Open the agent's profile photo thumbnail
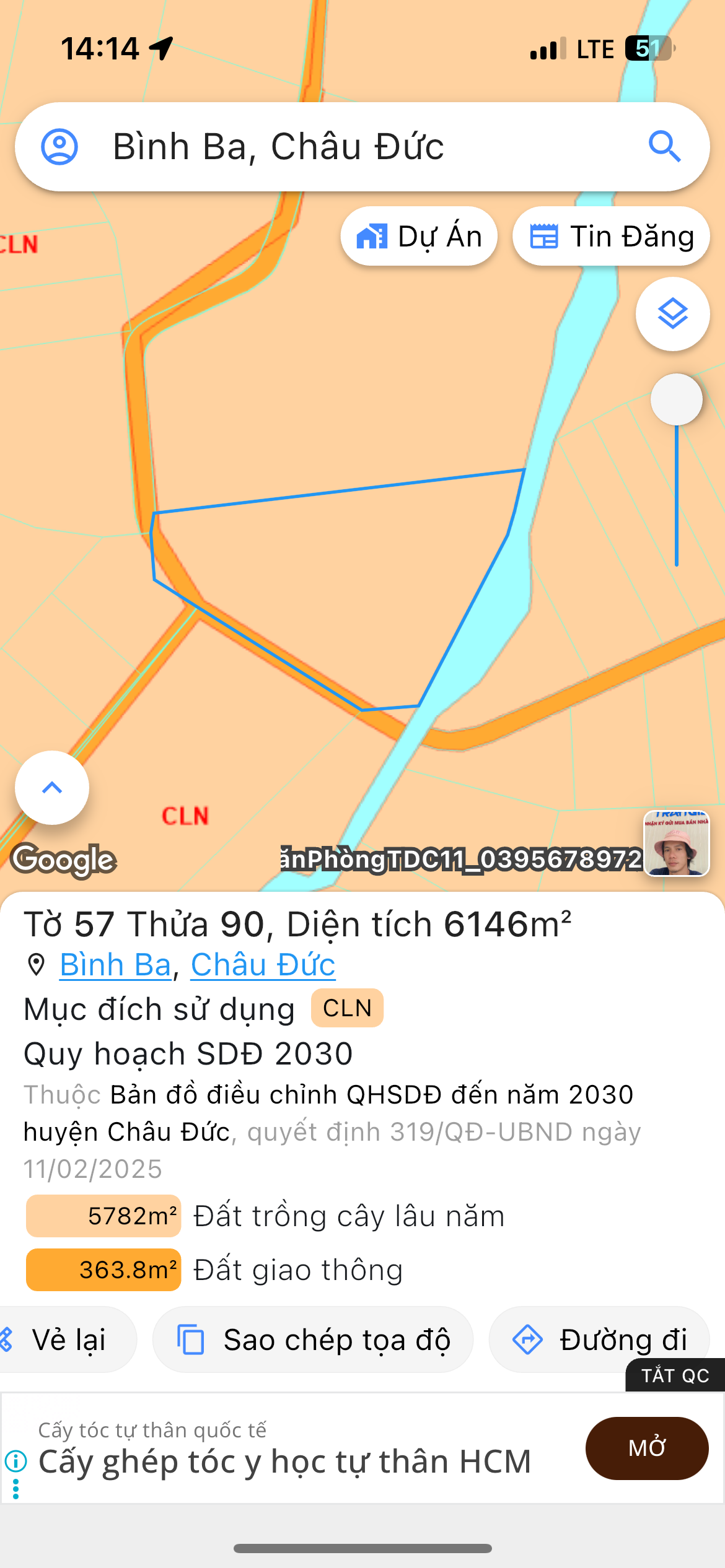725x1568 pixels. point(676,843)
